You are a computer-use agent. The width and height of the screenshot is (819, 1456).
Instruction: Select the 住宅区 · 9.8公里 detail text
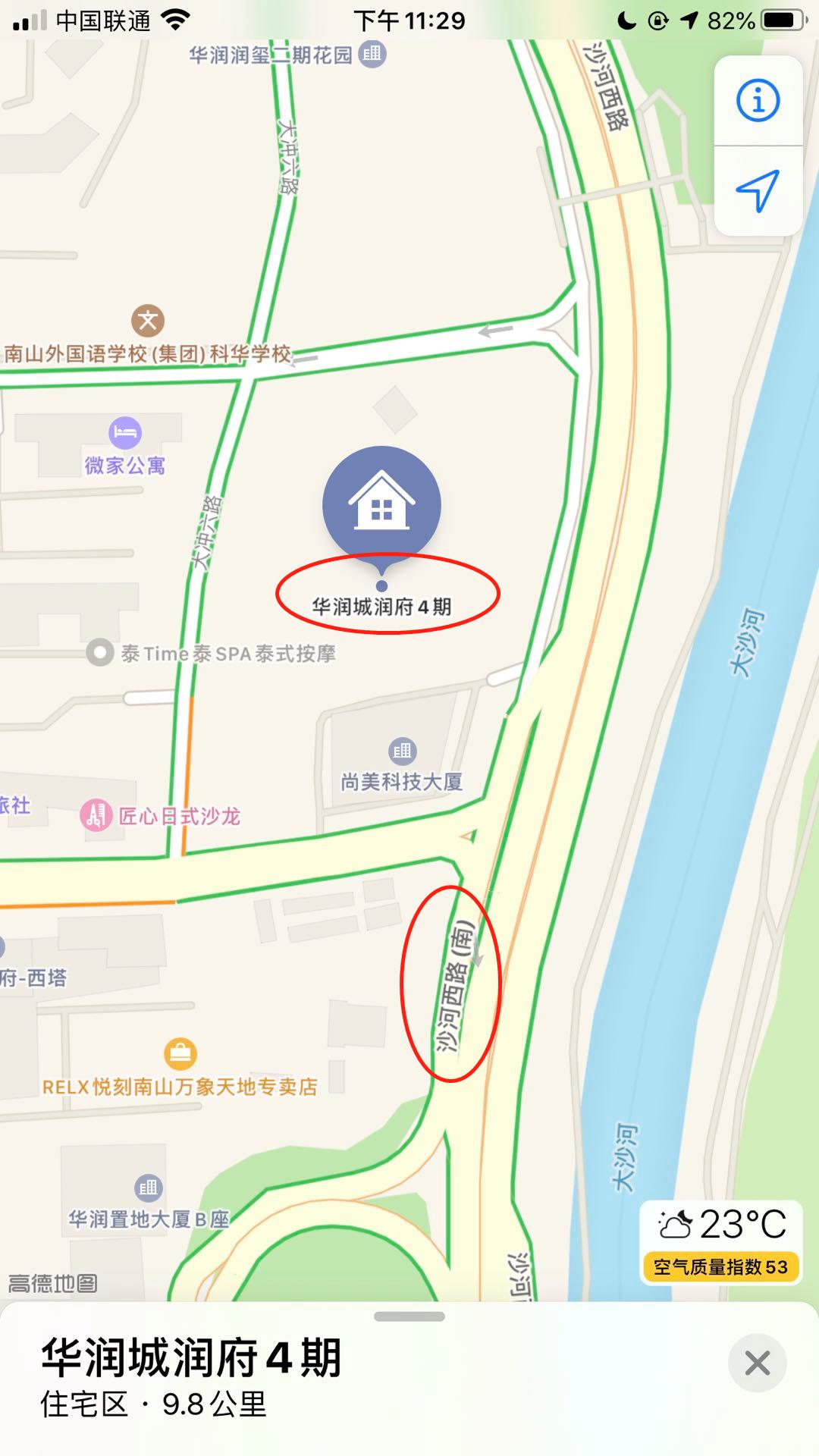point(150,1404)
